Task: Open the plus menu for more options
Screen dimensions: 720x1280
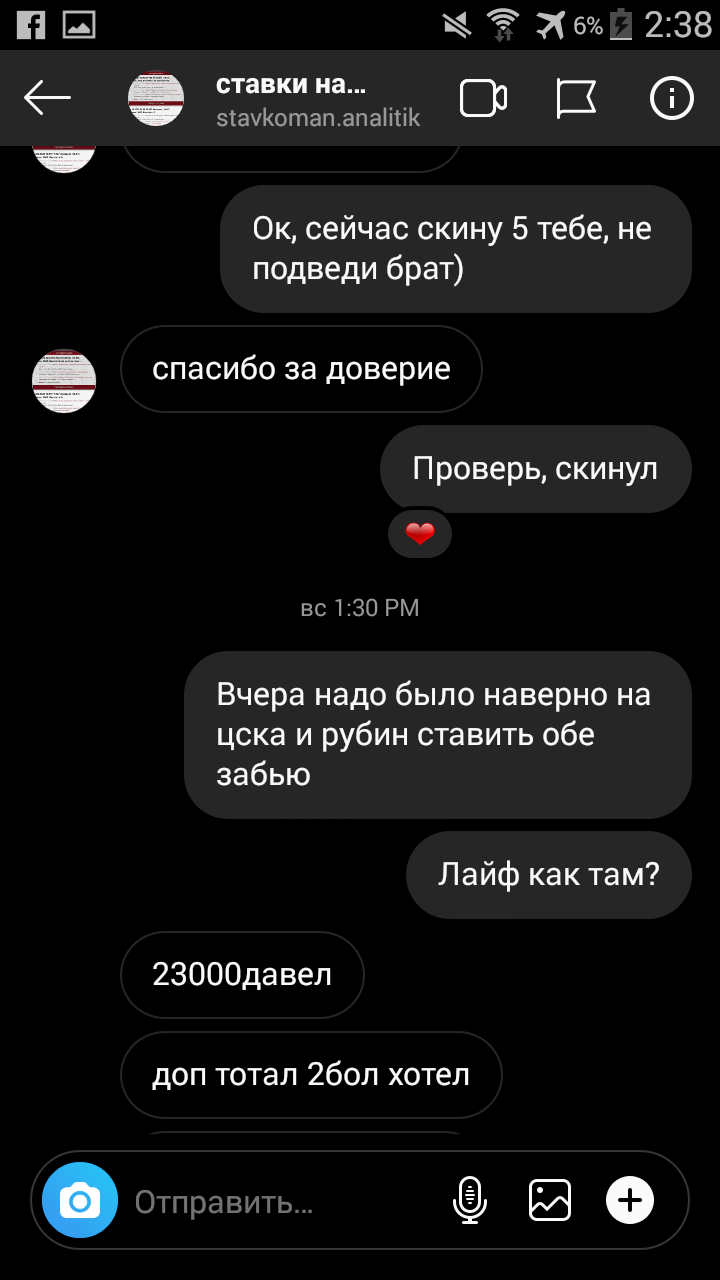Action: pyautogui.click(x=630, y=1200)
